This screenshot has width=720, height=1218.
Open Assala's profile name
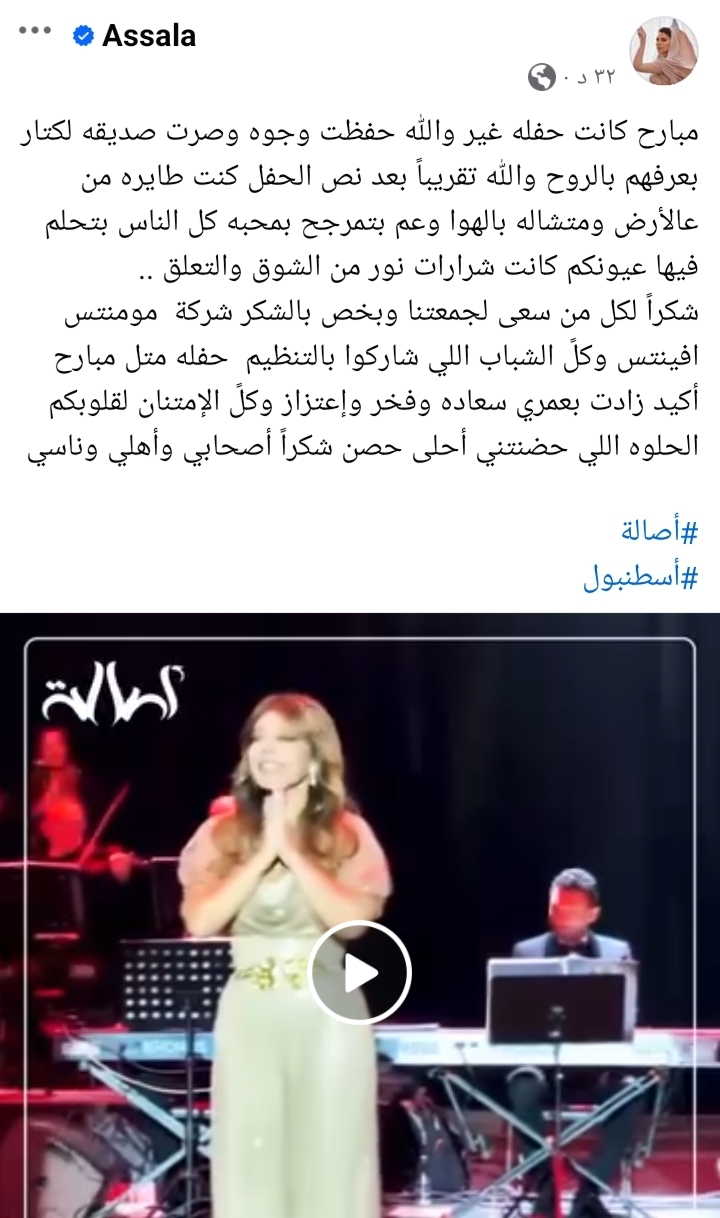click(x=148, y=37)
